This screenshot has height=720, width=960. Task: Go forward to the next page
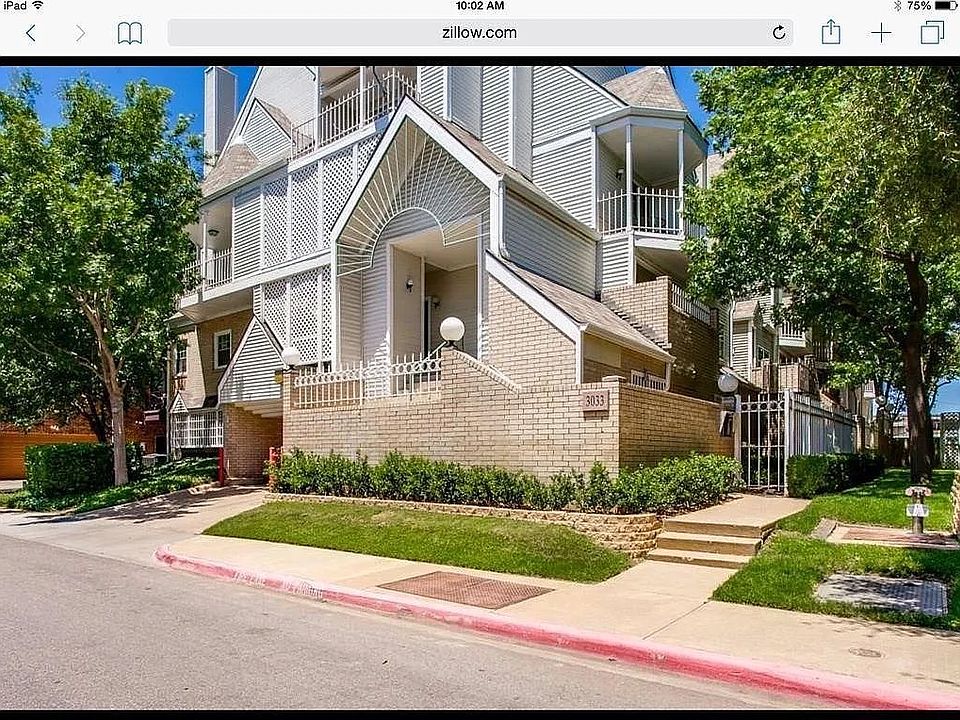click(80, 33)
